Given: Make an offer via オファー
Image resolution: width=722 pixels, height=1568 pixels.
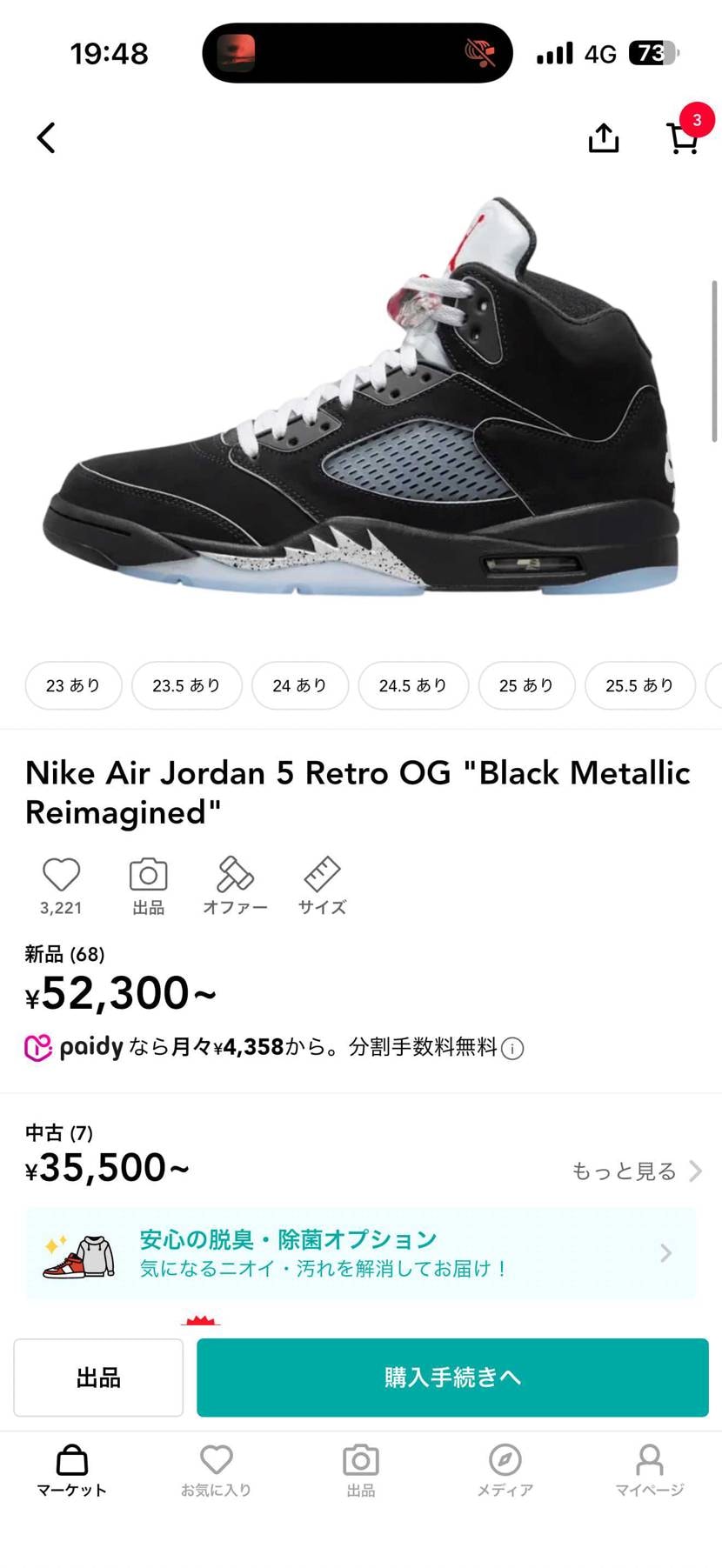Looking at the screenshot, I should 235,875.
